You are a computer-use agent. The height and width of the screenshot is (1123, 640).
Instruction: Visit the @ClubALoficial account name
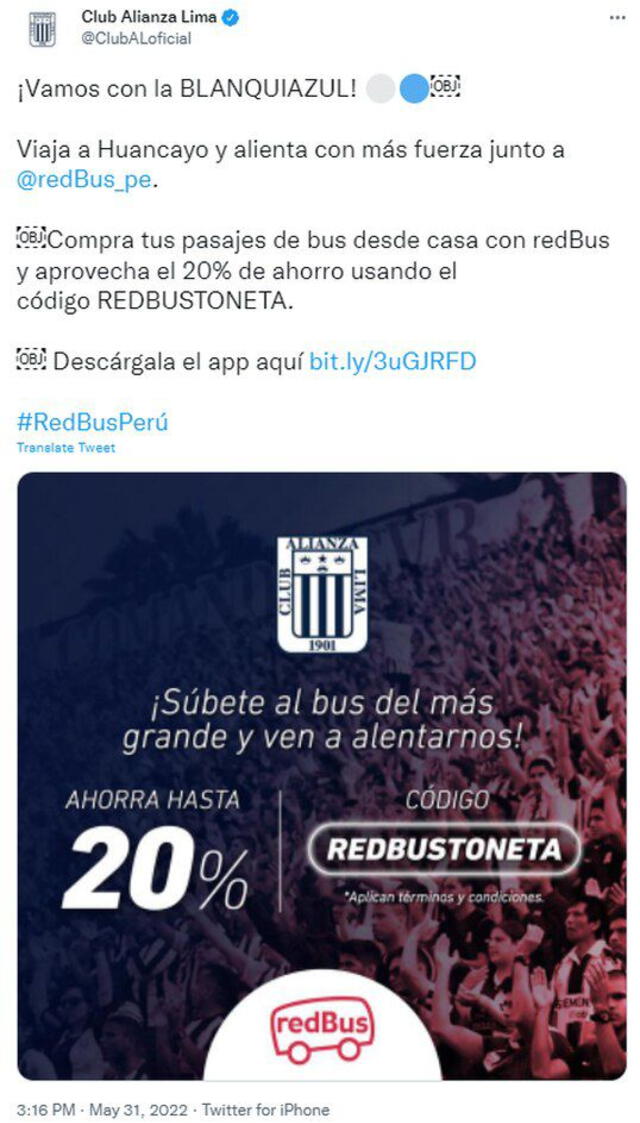pyautogui.click(x=137, y=39)
